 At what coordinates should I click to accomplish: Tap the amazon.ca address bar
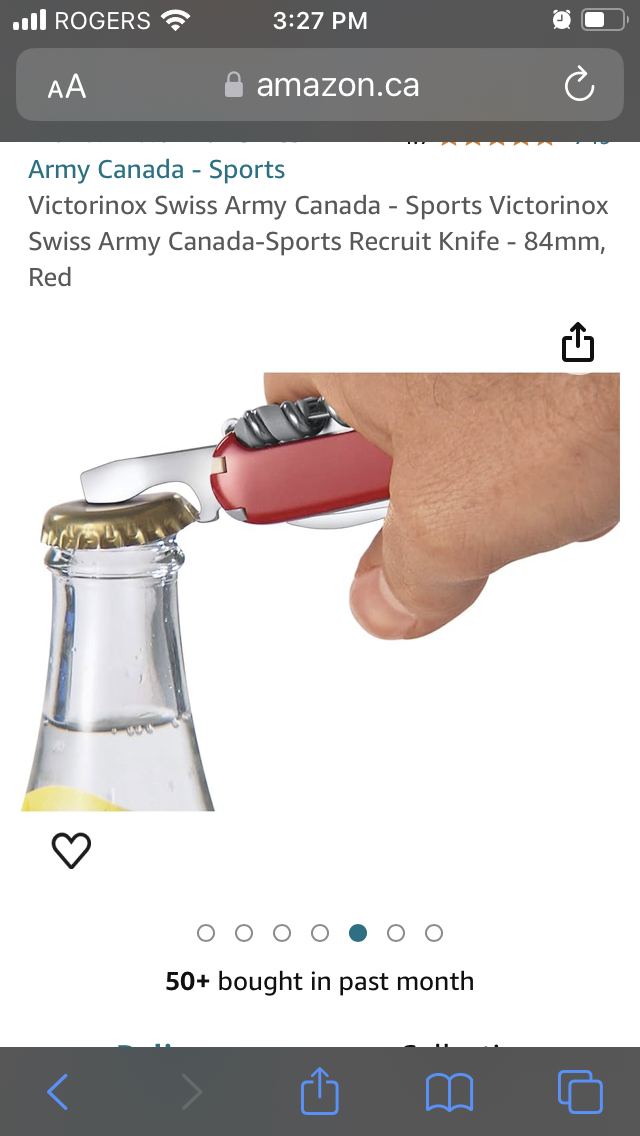[x=320, y=85]
